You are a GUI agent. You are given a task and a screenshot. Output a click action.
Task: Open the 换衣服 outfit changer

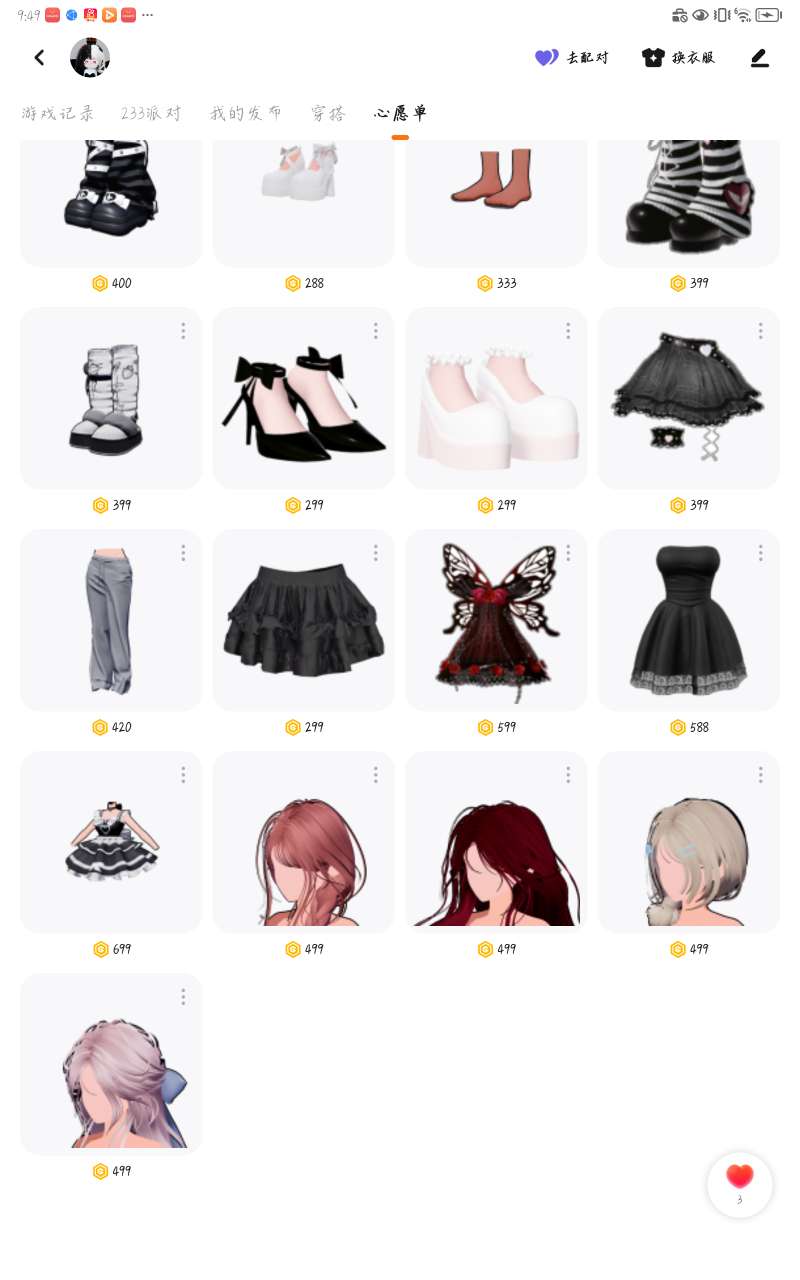(679, 58)
